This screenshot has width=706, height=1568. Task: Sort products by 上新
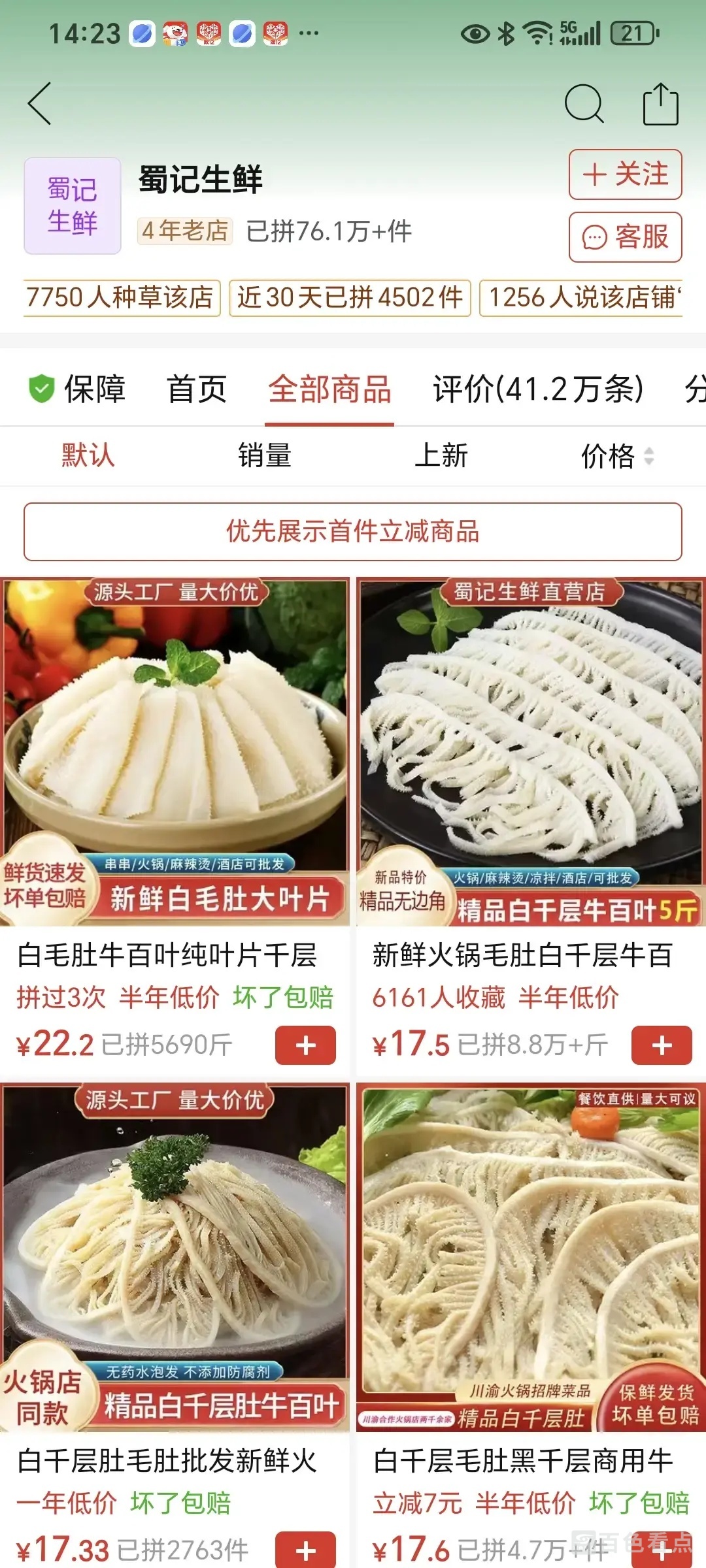tap(441, 455)
